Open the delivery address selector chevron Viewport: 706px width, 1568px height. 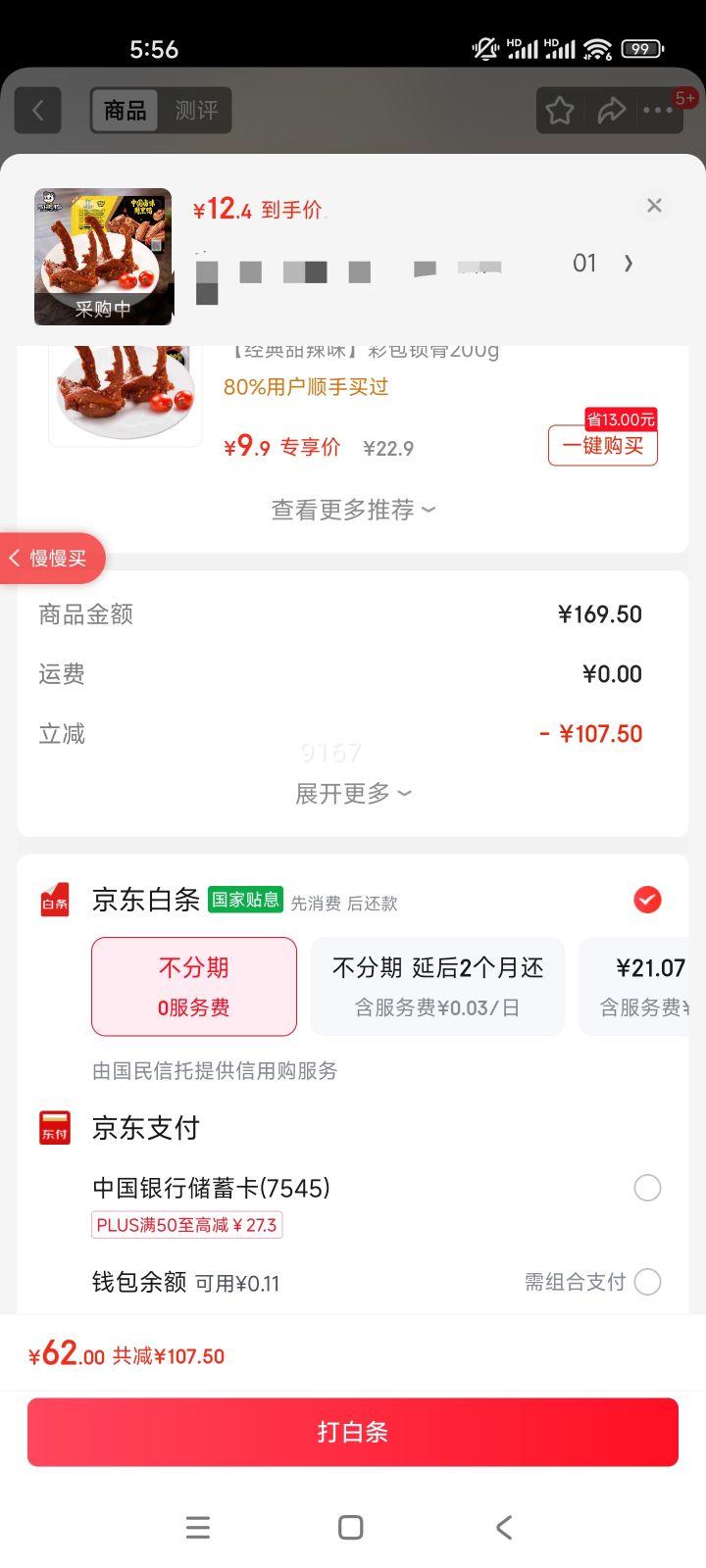point(629,264)
